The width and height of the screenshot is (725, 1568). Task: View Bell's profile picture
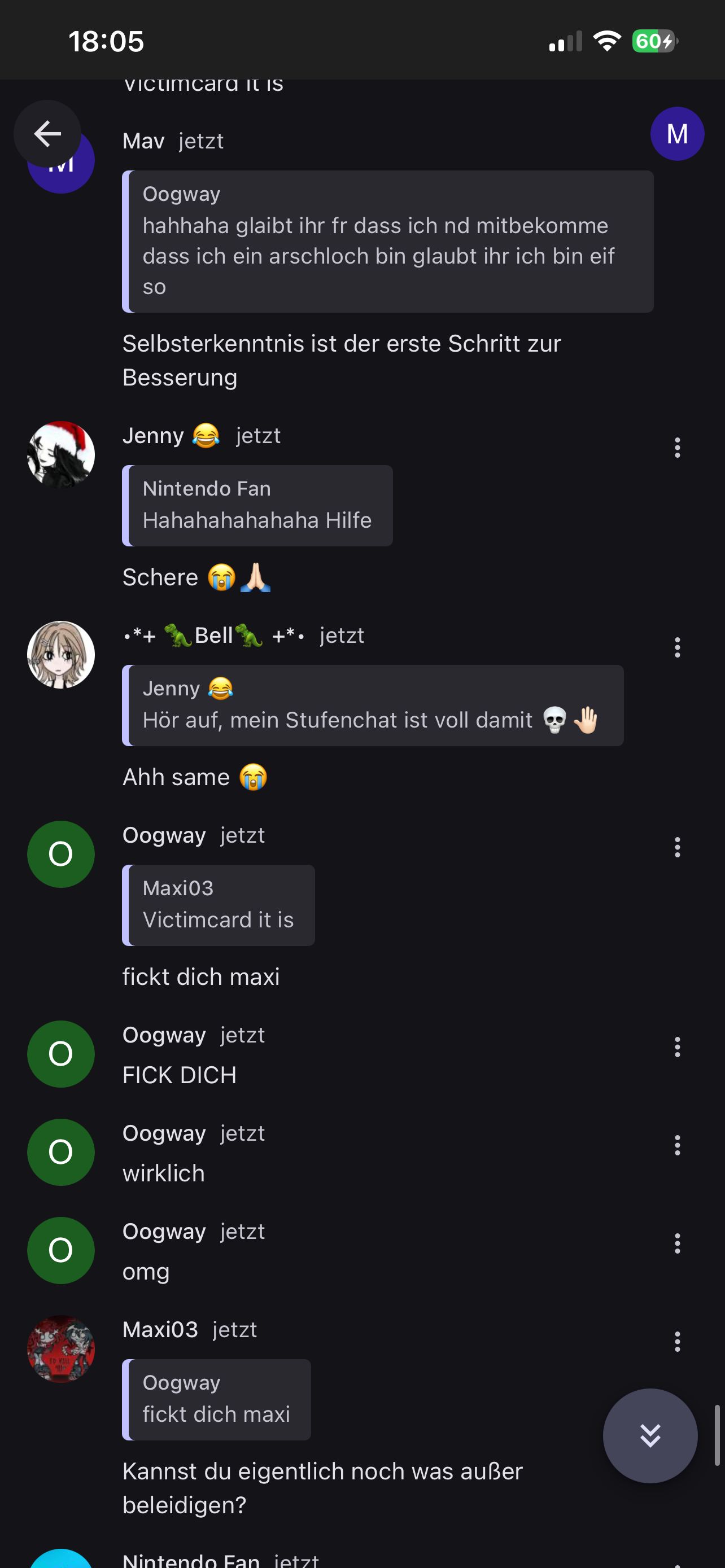(x=61, y=654)
